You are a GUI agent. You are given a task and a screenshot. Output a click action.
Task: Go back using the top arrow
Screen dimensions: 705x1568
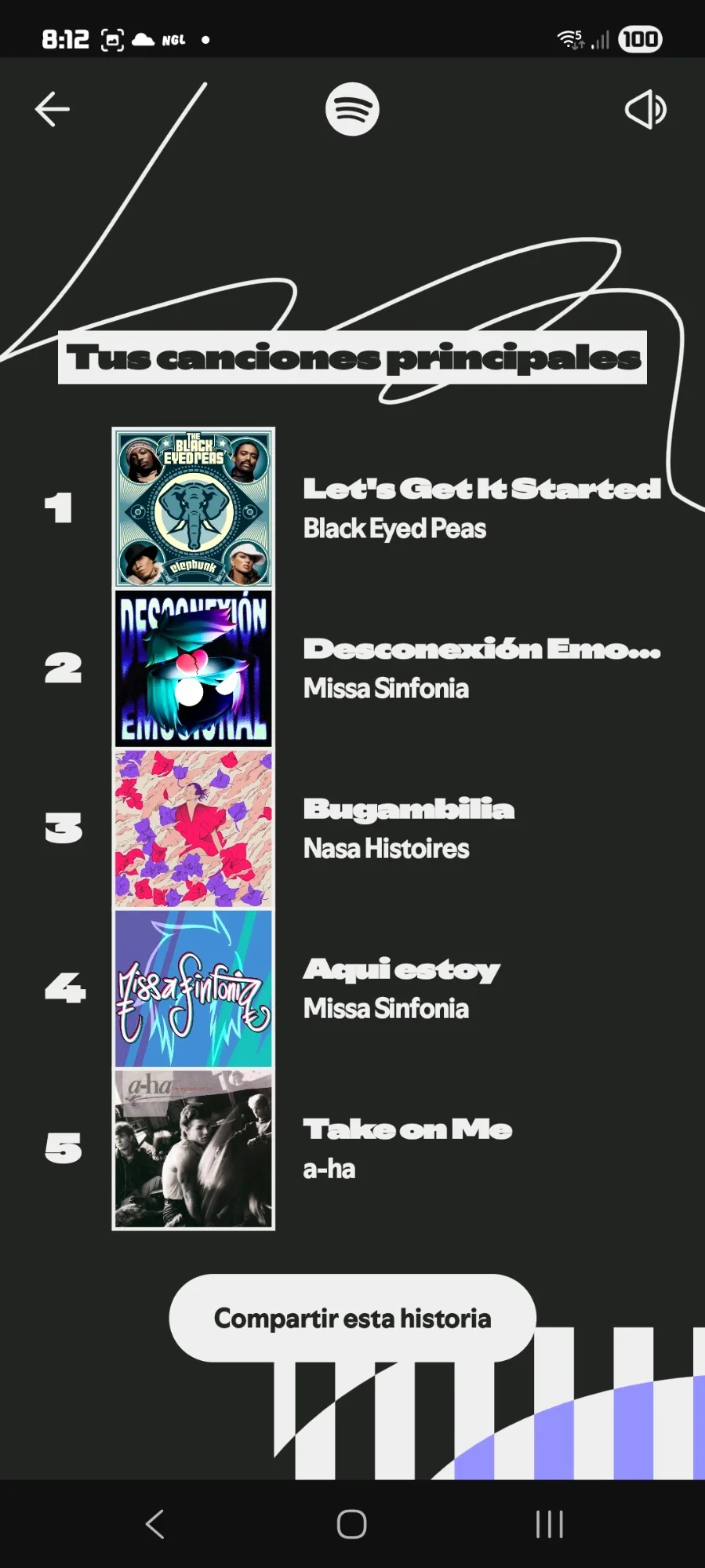(53, 109)
